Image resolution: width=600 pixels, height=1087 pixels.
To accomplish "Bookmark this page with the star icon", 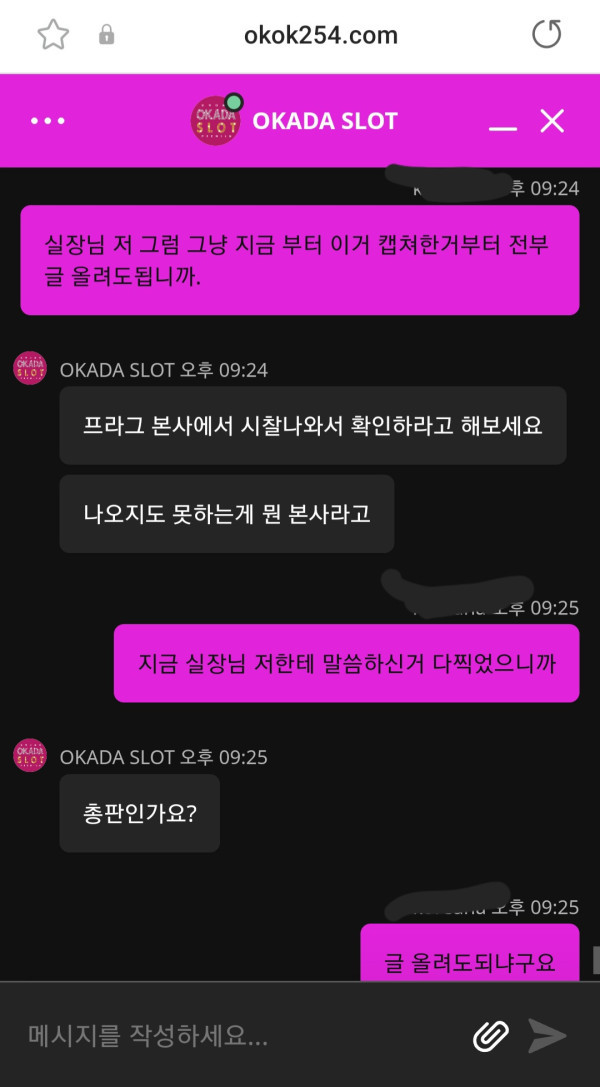I will pos(51,36).
